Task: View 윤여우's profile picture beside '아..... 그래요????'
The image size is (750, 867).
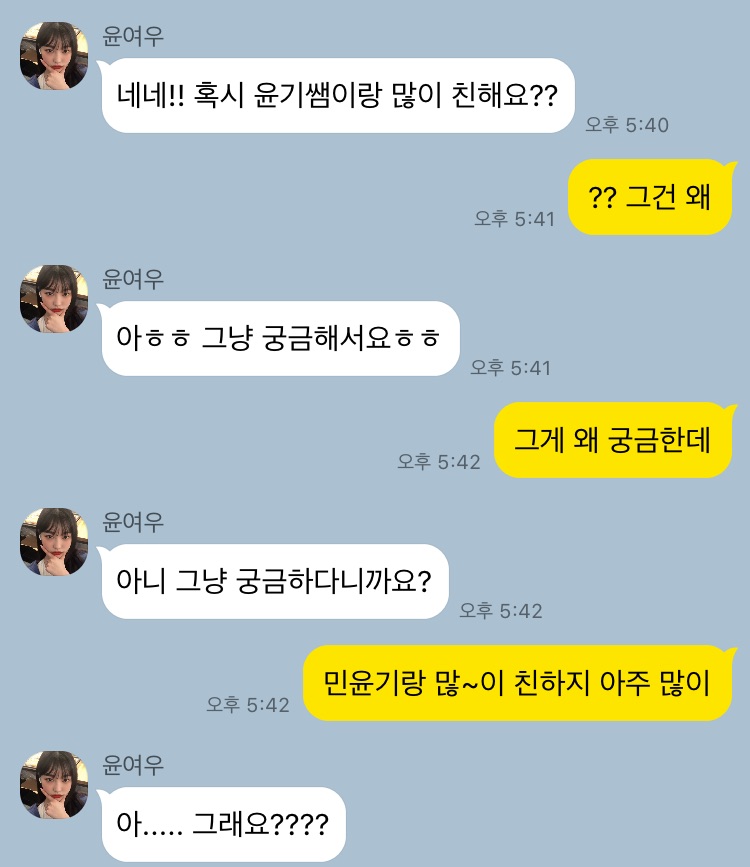Action: 54,785
